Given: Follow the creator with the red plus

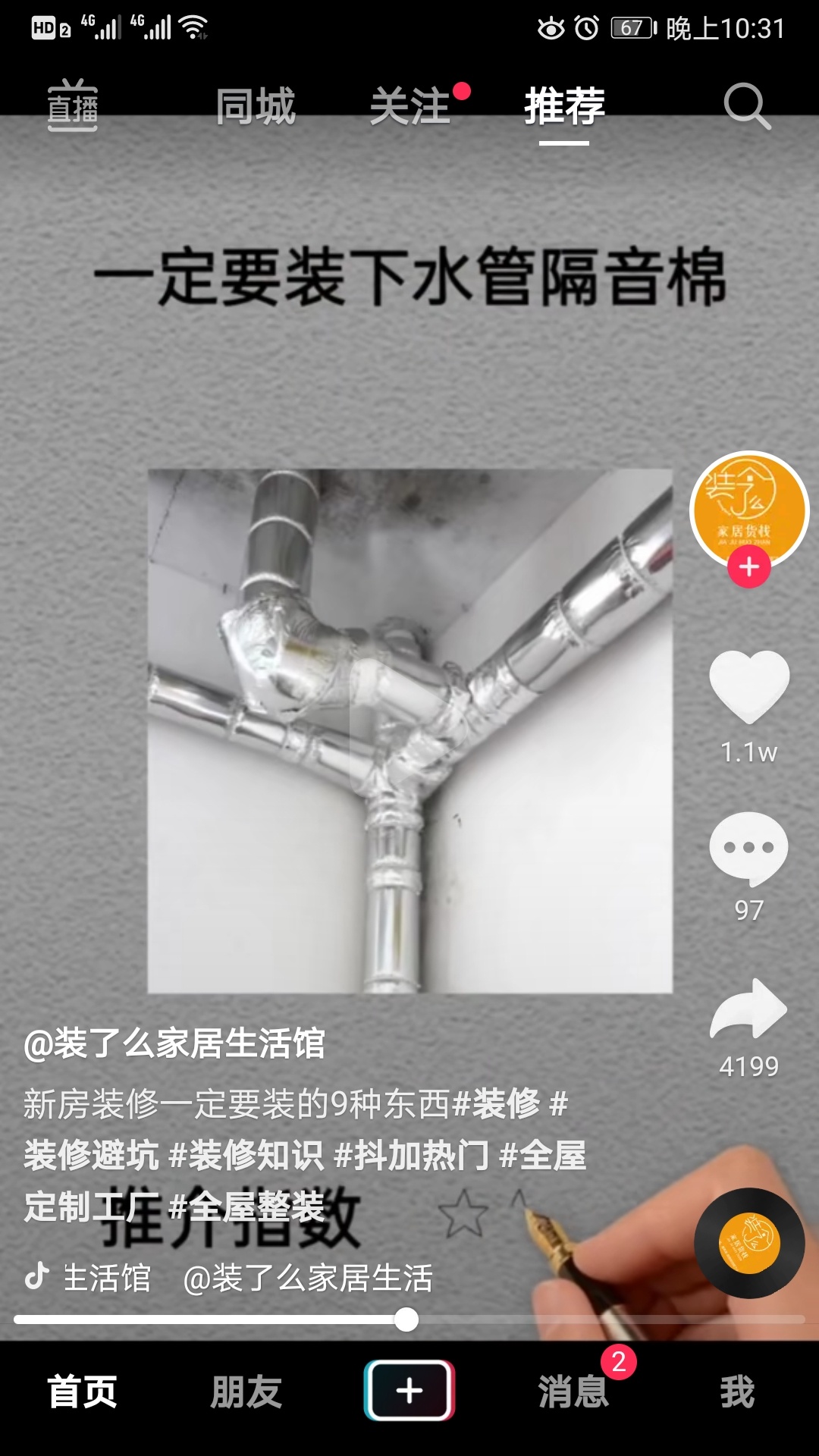Looking at the screenshot, I should click(x=749, y=566).
